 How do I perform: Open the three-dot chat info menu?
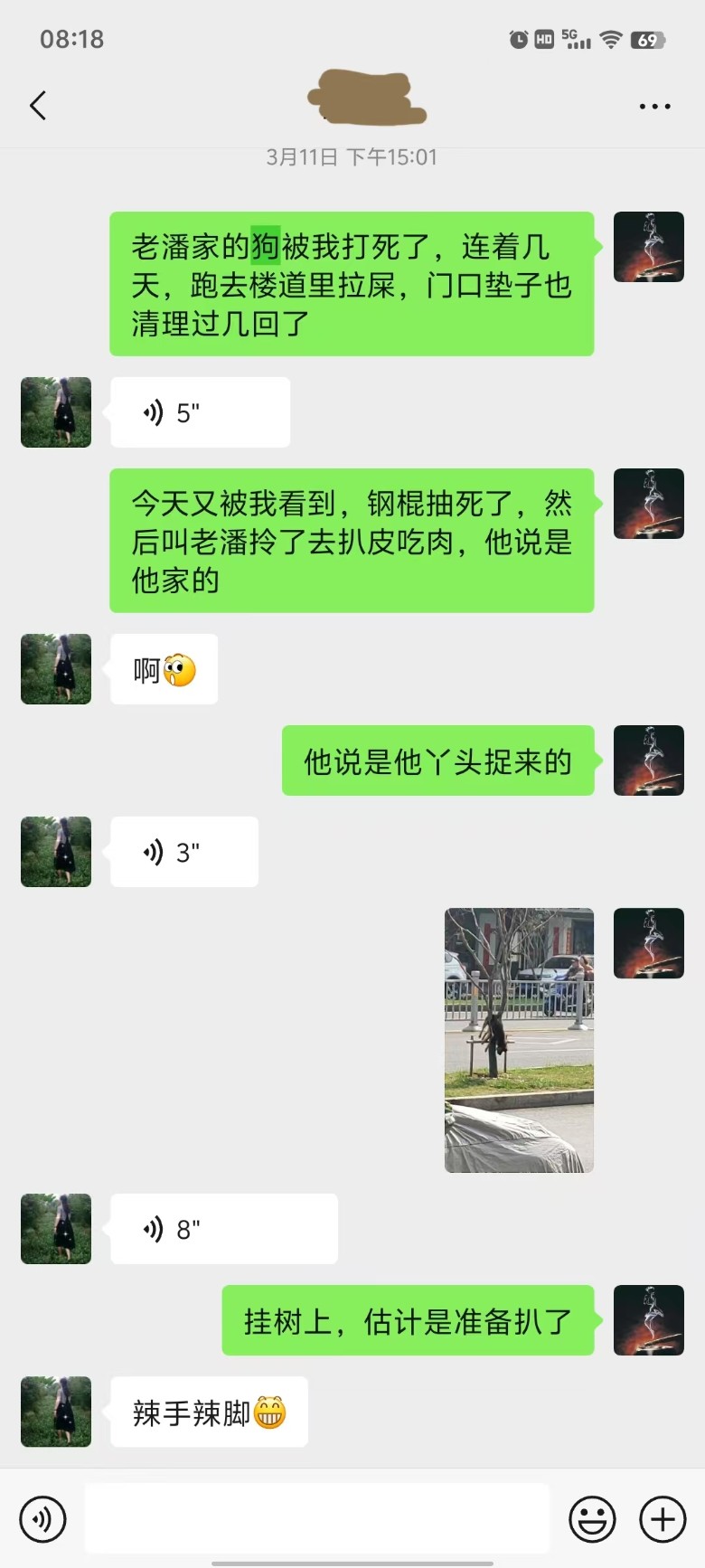[x=654, y=107]
